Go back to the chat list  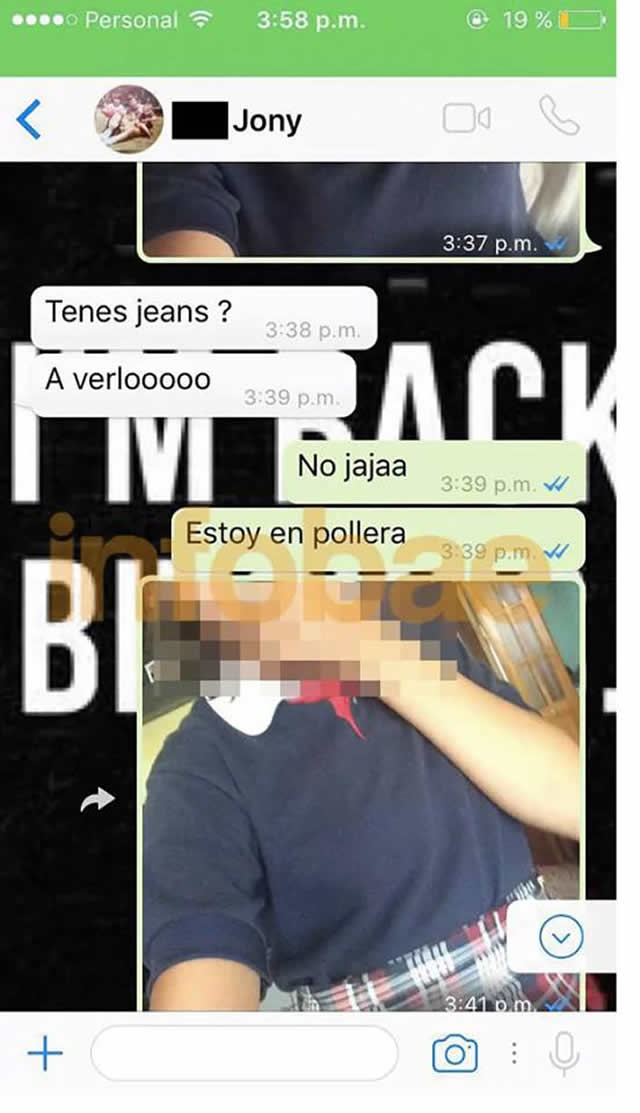(29, 120)
